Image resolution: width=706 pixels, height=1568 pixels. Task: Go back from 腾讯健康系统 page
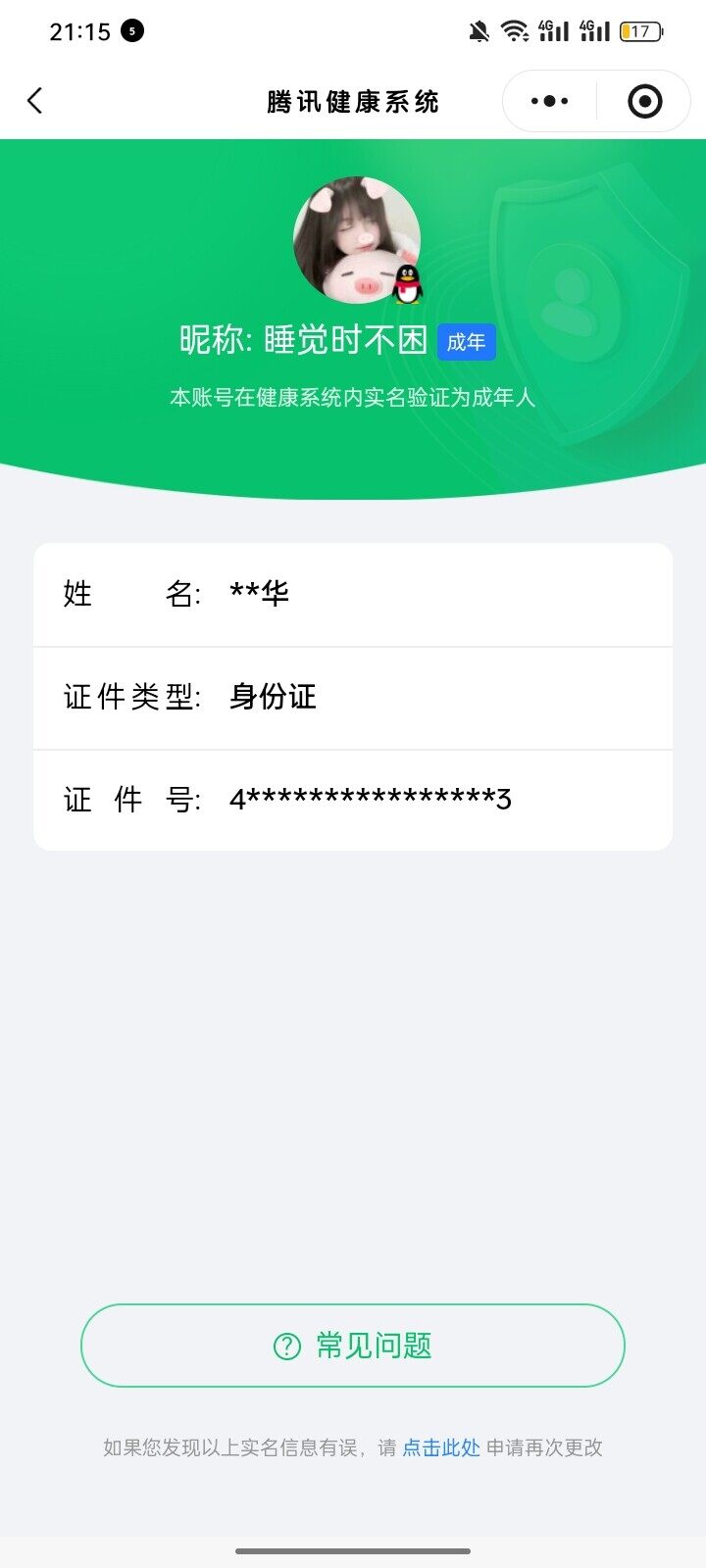tap(35, 101)
